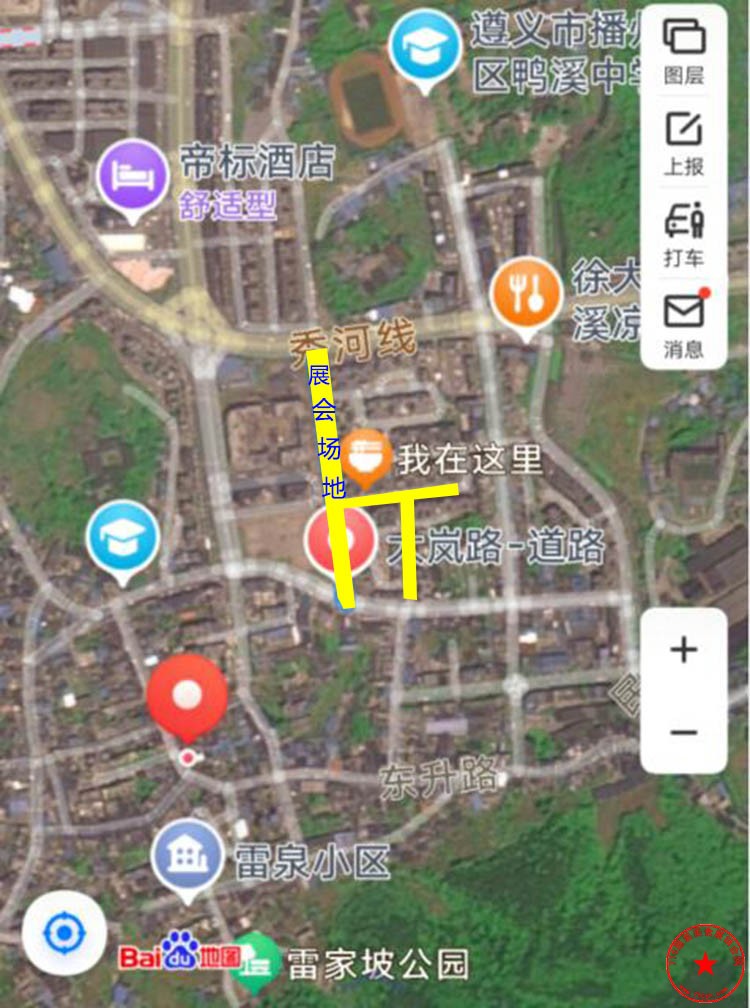Tap the 鸭溪中学 school marker
The image size is (750, 1008).
point(425,45)
